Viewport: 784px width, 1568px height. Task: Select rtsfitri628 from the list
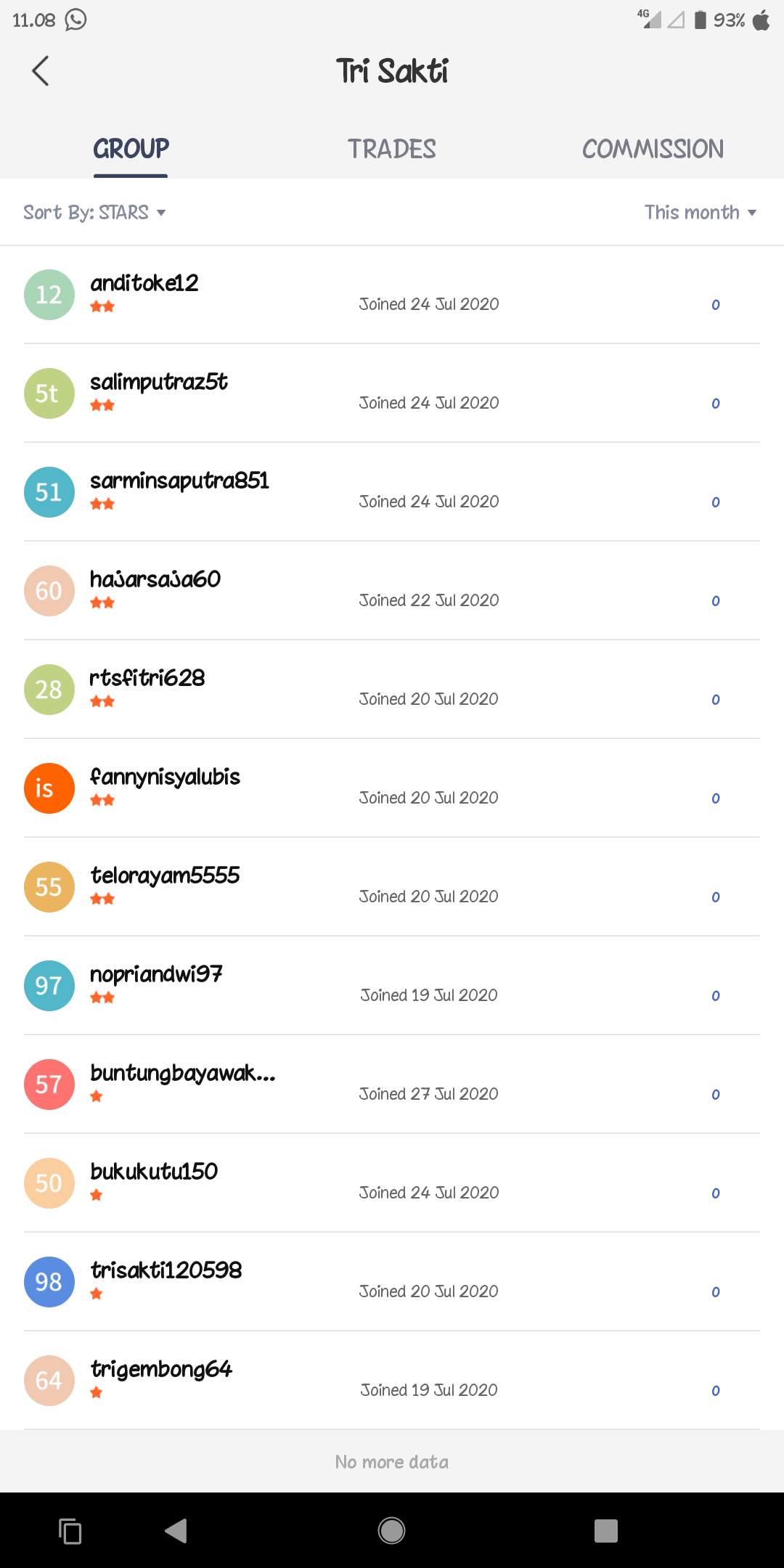coord(392,690)
